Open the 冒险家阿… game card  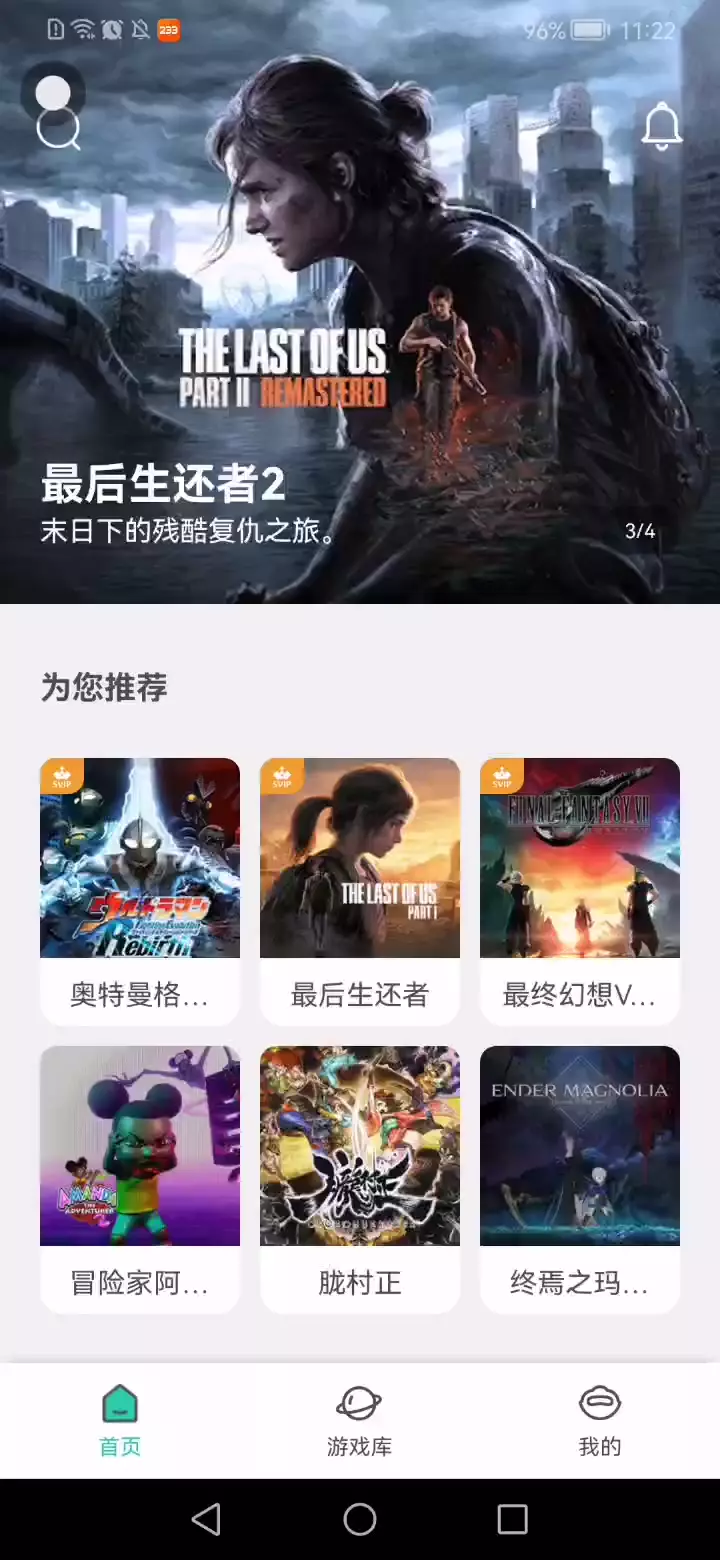coord(140,1178)
